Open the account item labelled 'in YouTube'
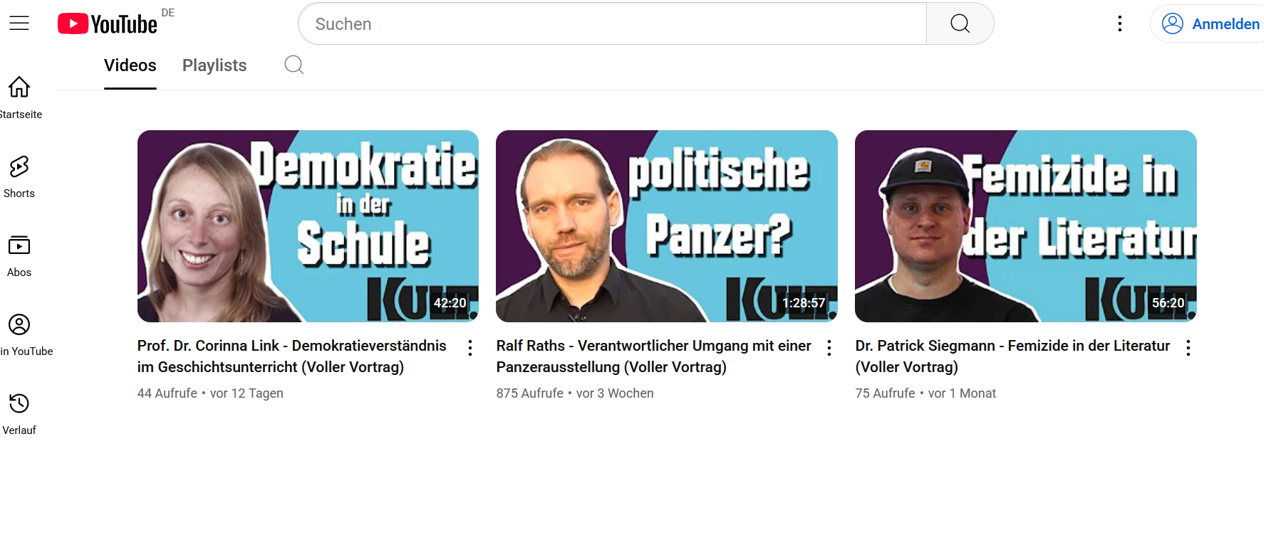The height and width of the screenshot is (540, 1264). (x=19, y=334)
